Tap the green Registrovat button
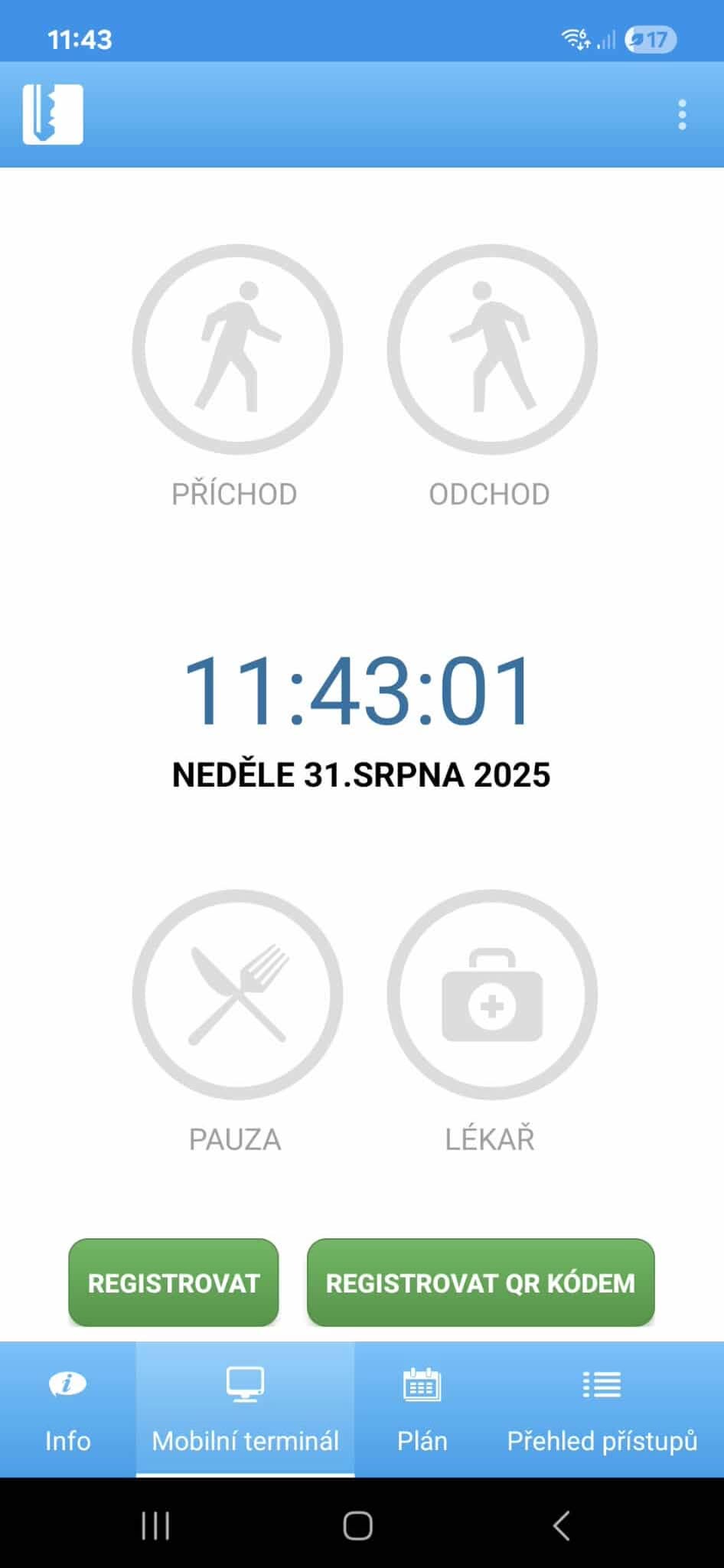 click(174, 1282)
